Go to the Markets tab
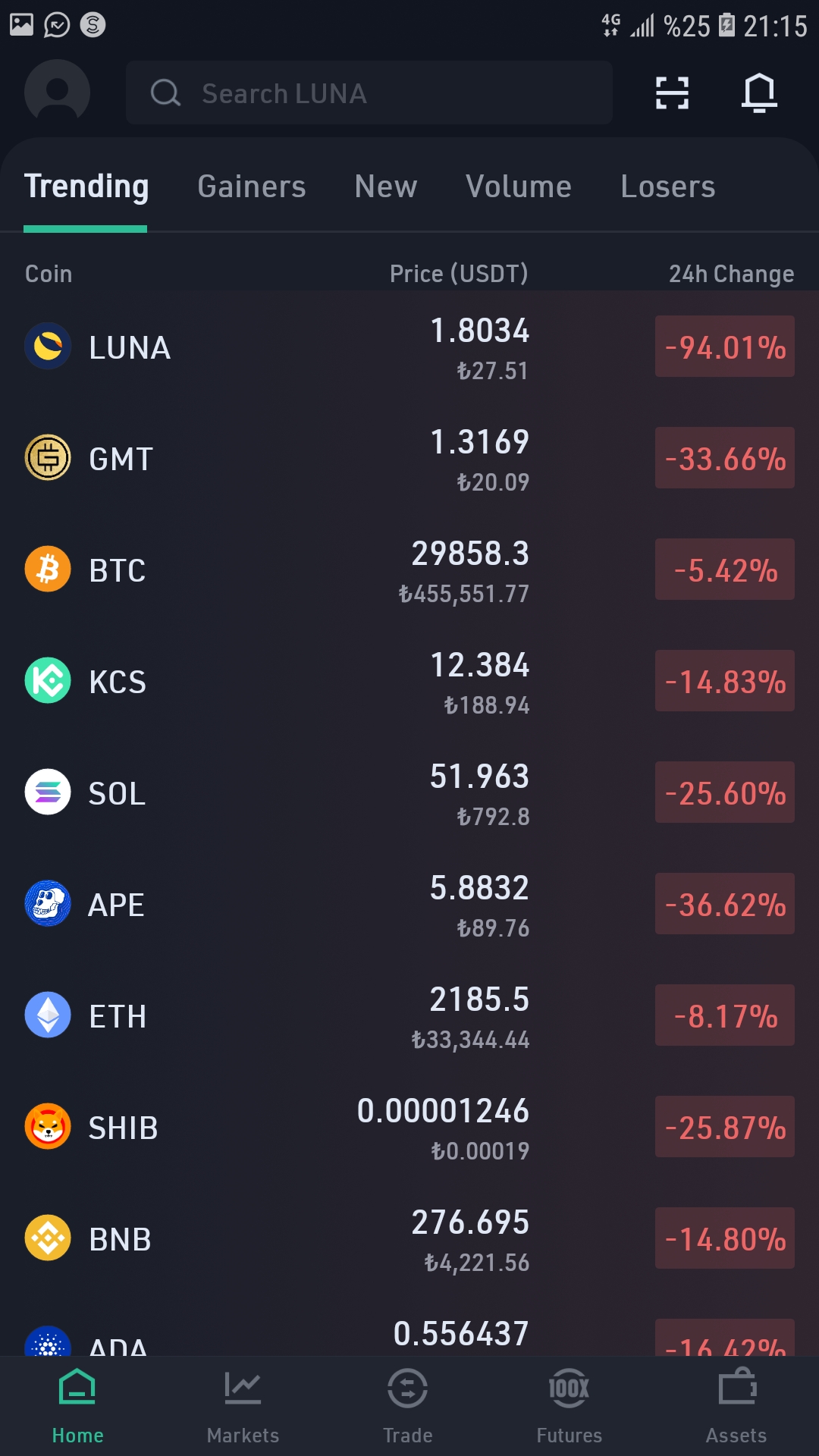This screenshot has width=819, height=1456. click(x=243, y=1406)
